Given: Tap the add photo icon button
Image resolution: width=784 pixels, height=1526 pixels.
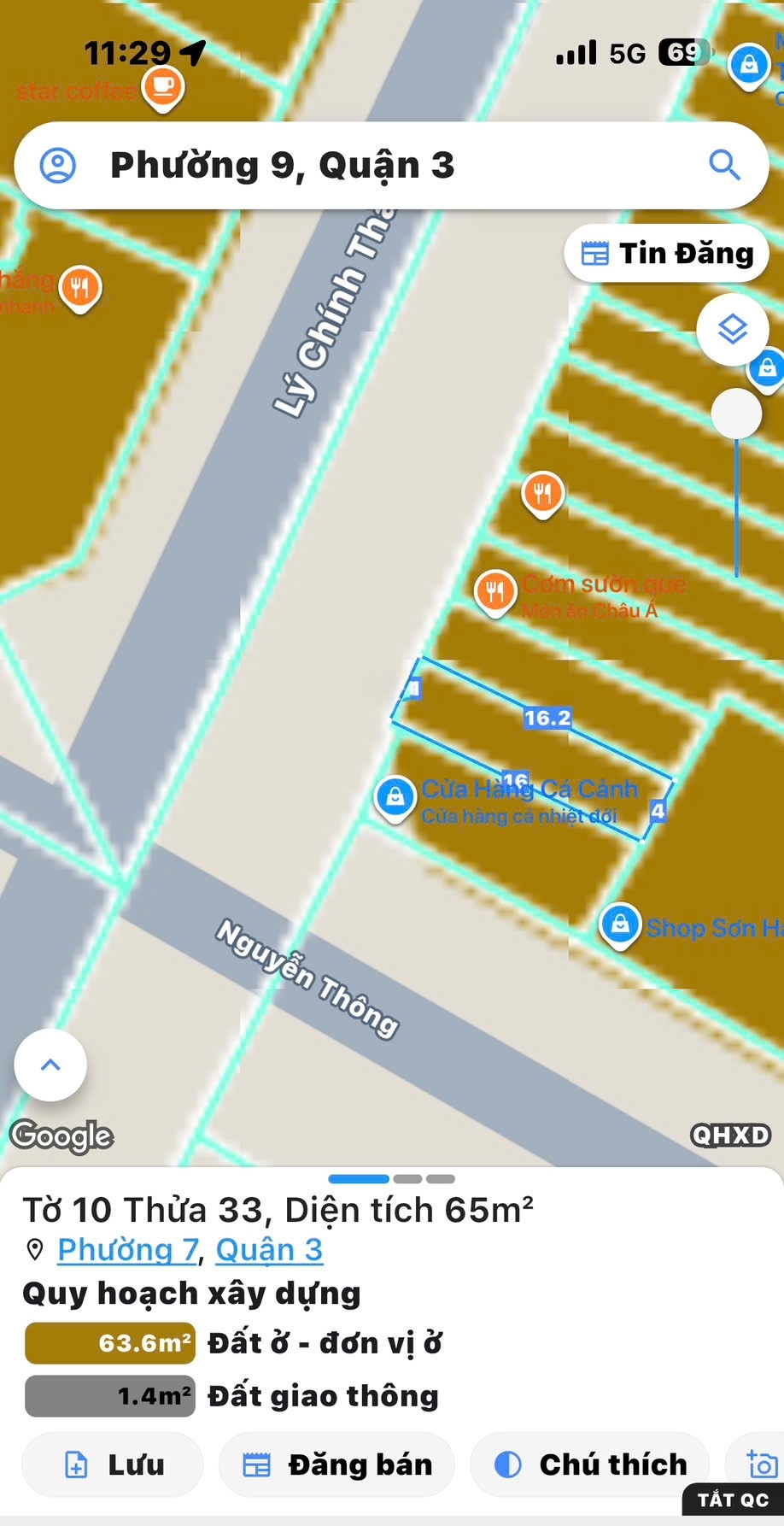Looking at the screenshot, I should point(762,1464).
